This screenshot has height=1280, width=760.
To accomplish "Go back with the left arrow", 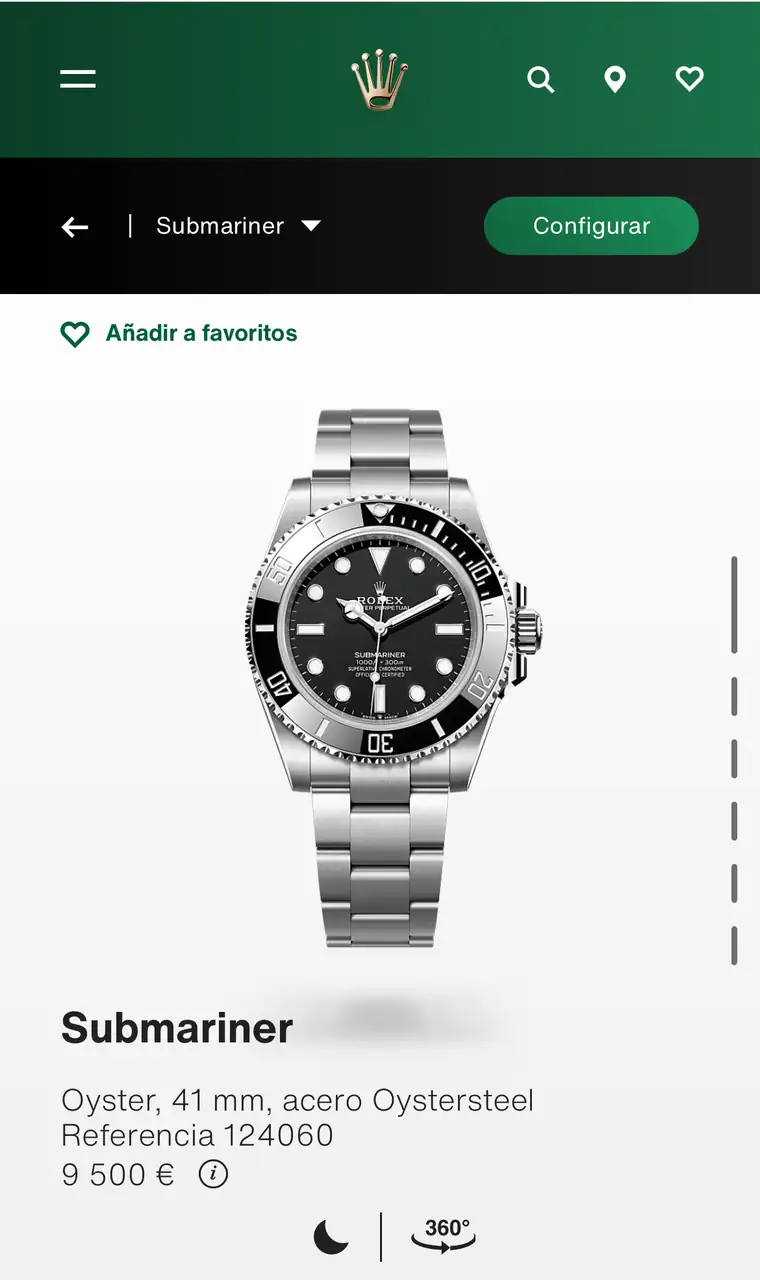I will coord(75,227).
